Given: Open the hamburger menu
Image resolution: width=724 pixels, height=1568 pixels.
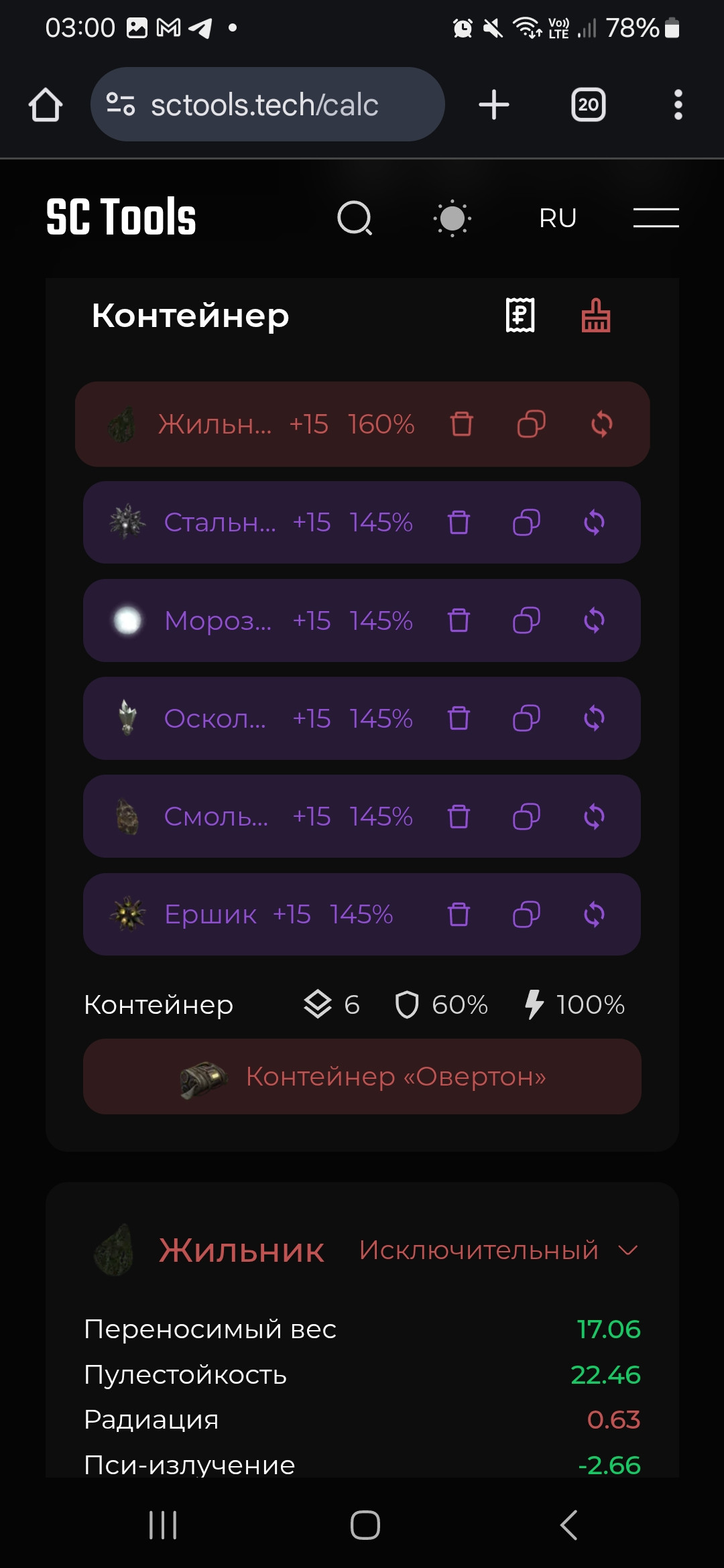Looking at the screenshot, I should click(656, 218).
